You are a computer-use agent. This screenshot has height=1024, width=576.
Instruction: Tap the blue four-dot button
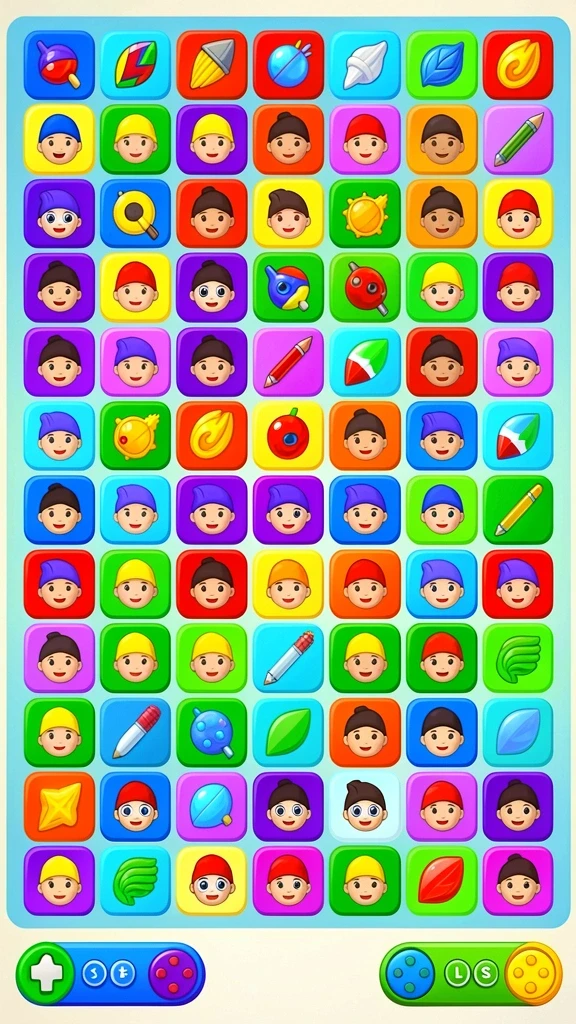click(409, 974)
